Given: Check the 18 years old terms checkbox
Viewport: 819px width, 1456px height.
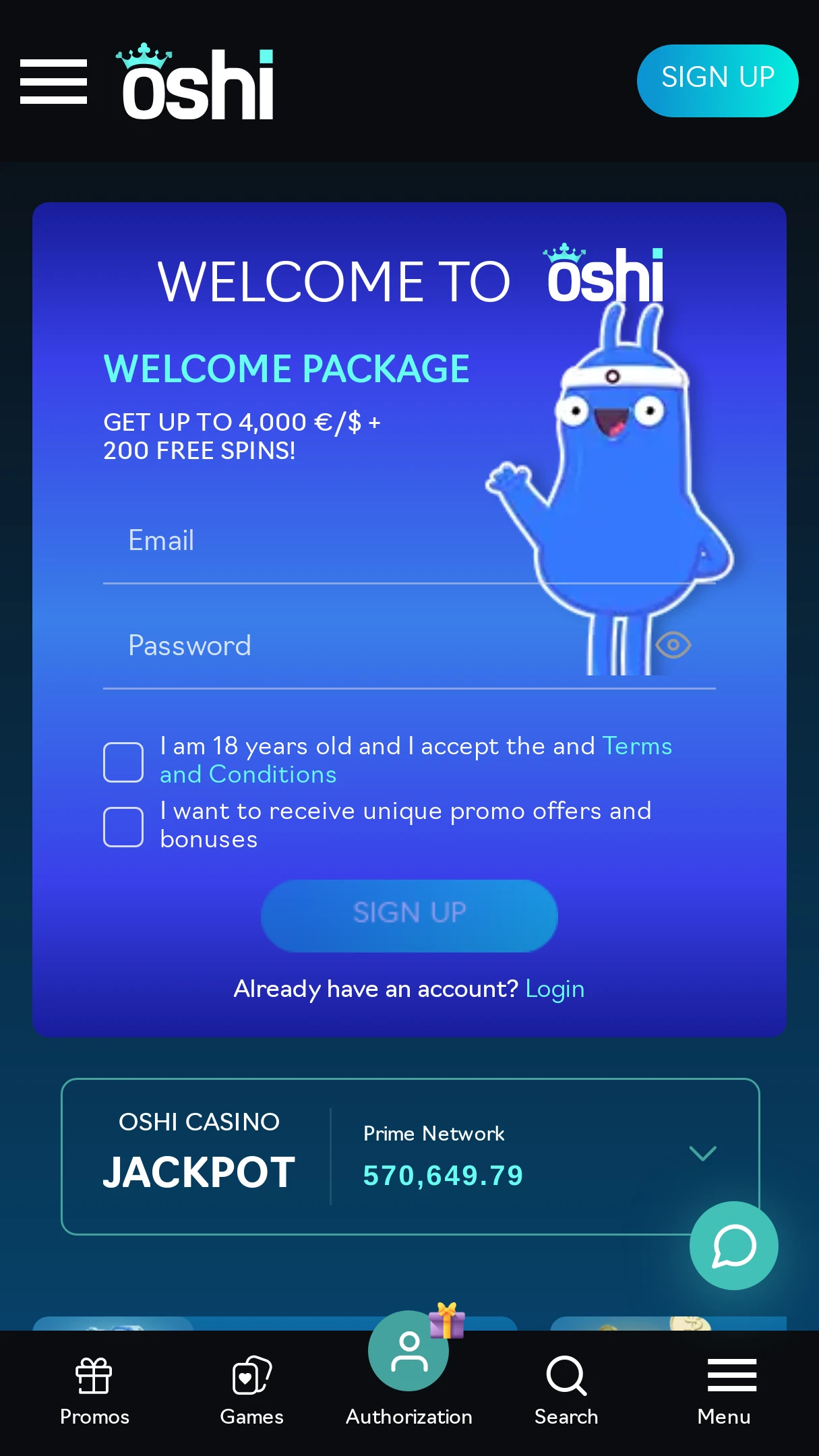Looking at the screenshot, I should coord(123,762).
